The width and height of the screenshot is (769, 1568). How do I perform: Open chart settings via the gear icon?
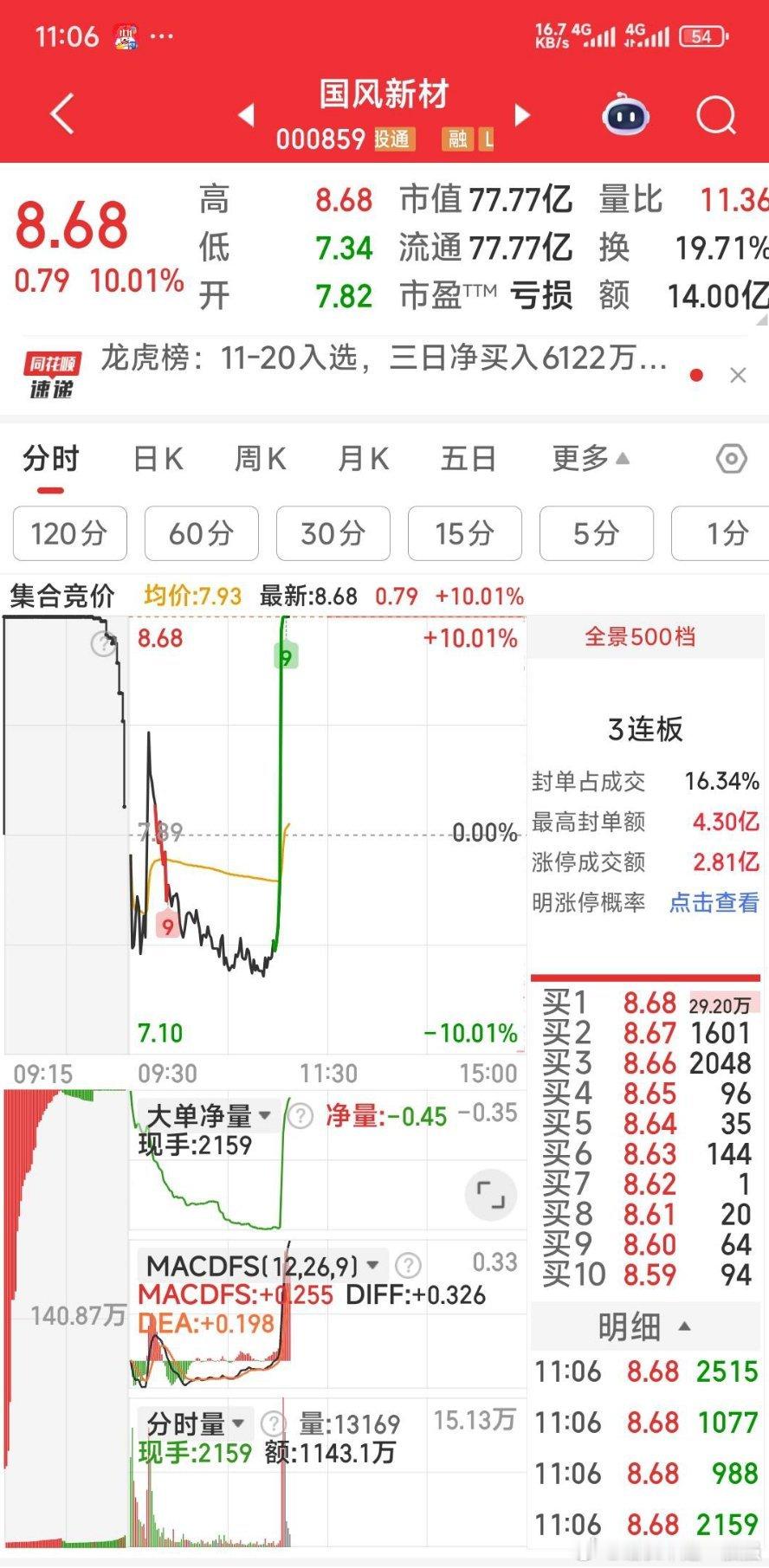click(732, 460)
